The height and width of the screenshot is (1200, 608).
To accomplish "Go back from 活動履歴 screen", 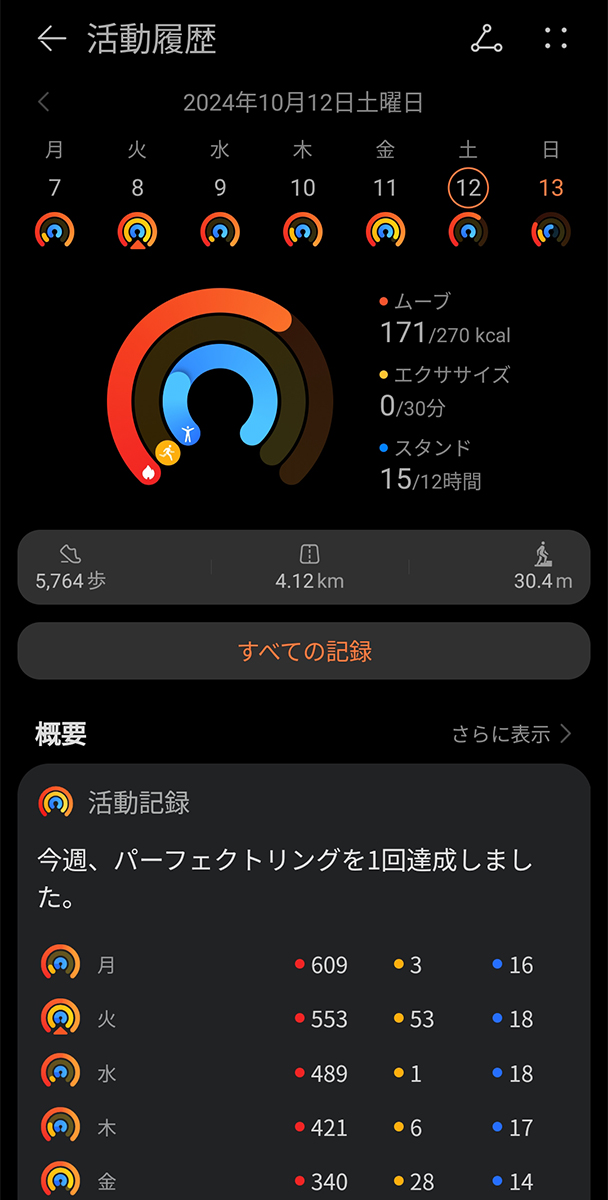I will point(51,39).
